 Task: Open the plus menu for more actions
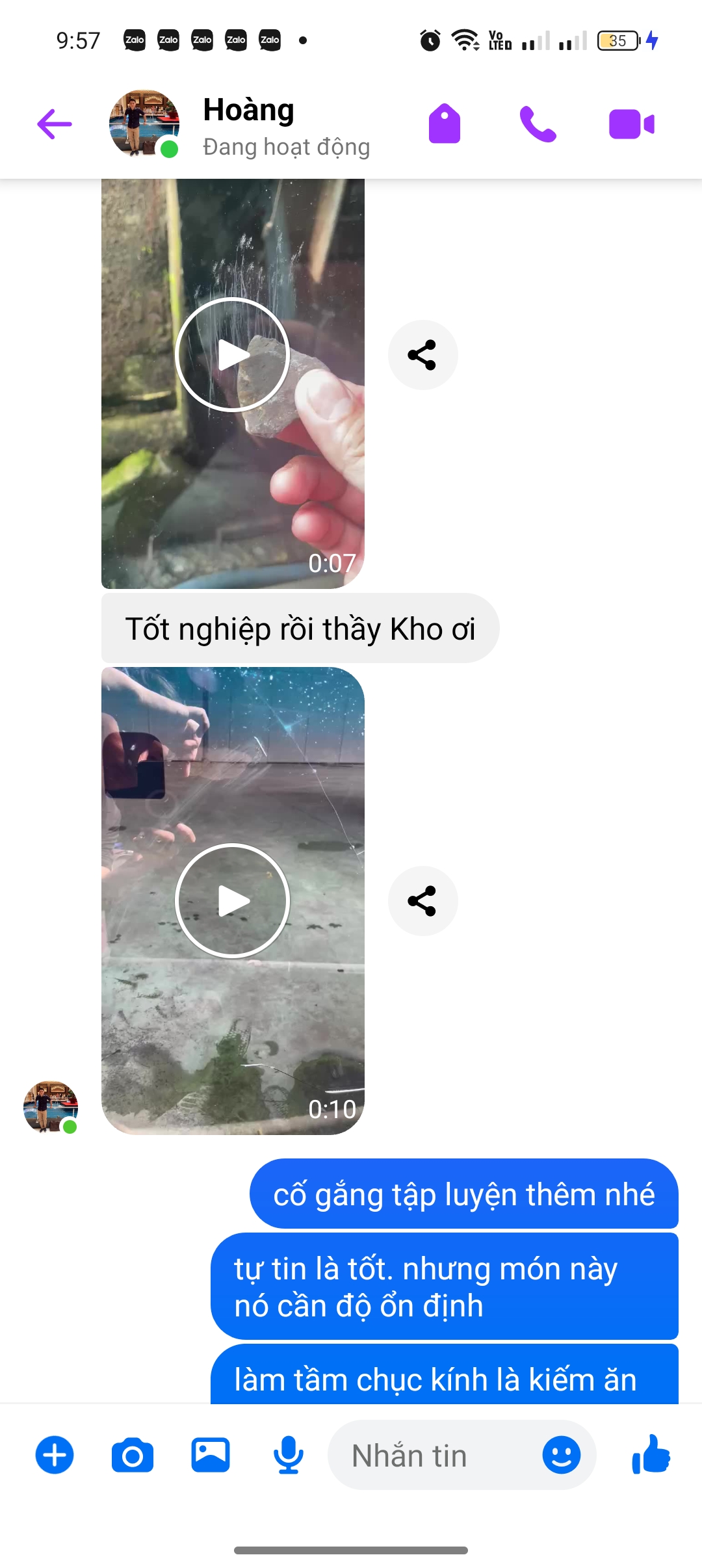pyautogui.click(x=55, y=1455)
